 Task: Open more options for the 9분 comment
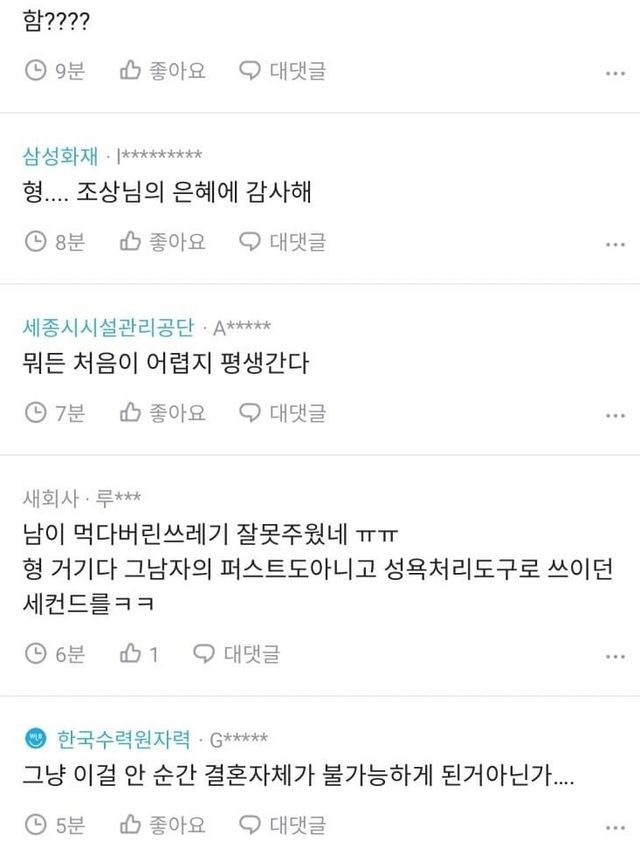615,74
